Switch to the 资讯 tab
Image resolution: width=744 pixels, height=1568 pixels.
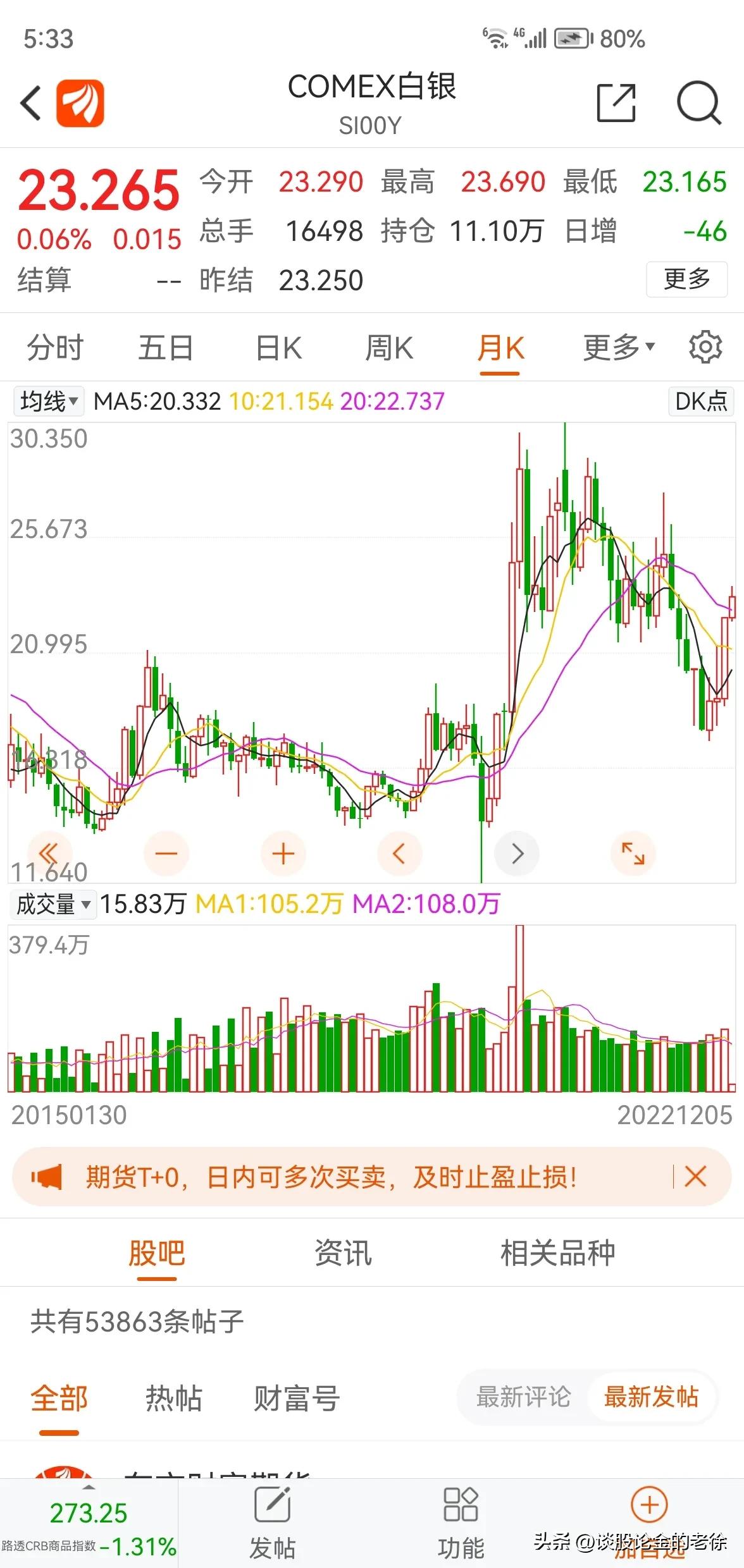tap(343, 1253)
